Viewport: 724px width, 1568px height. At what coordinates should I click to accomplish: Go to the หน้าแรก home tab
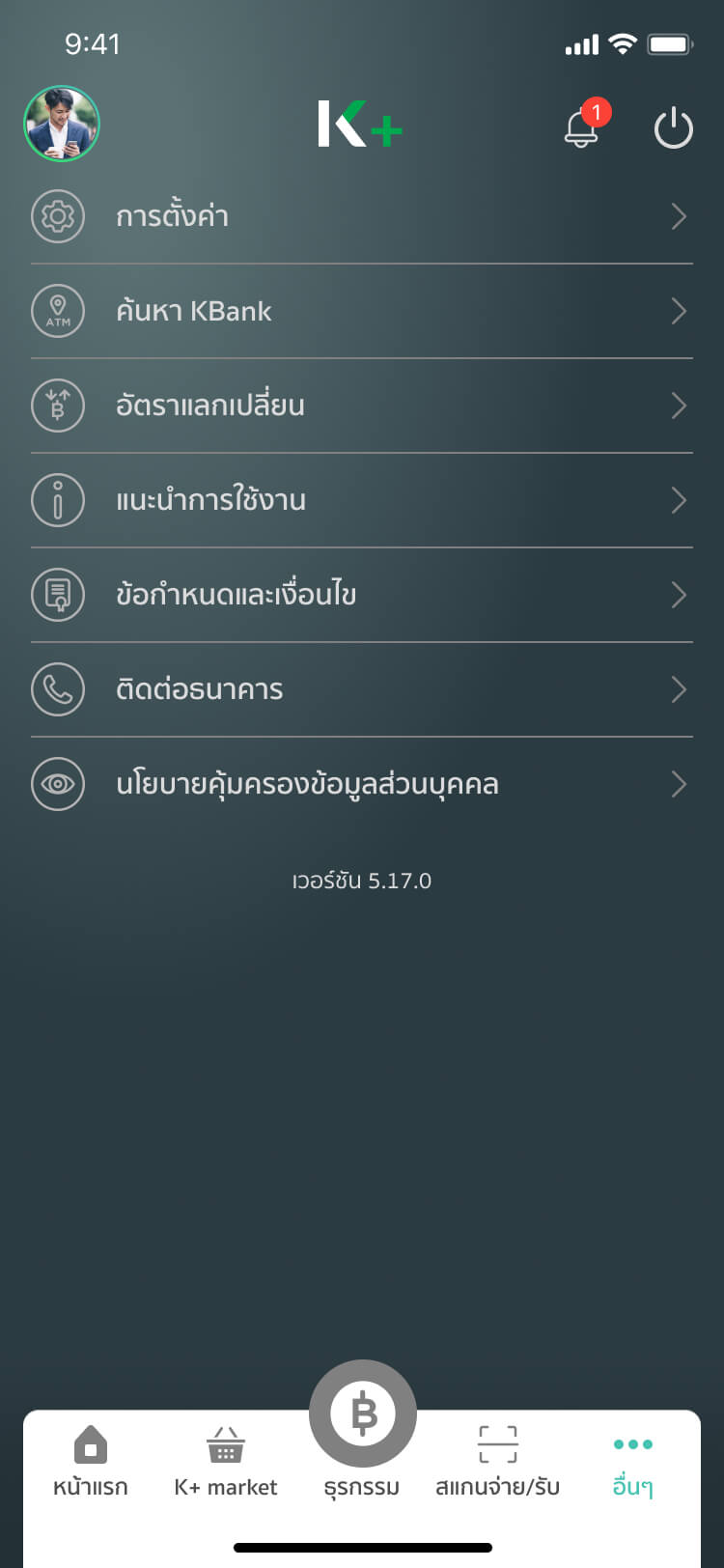tap(91, 1462)
